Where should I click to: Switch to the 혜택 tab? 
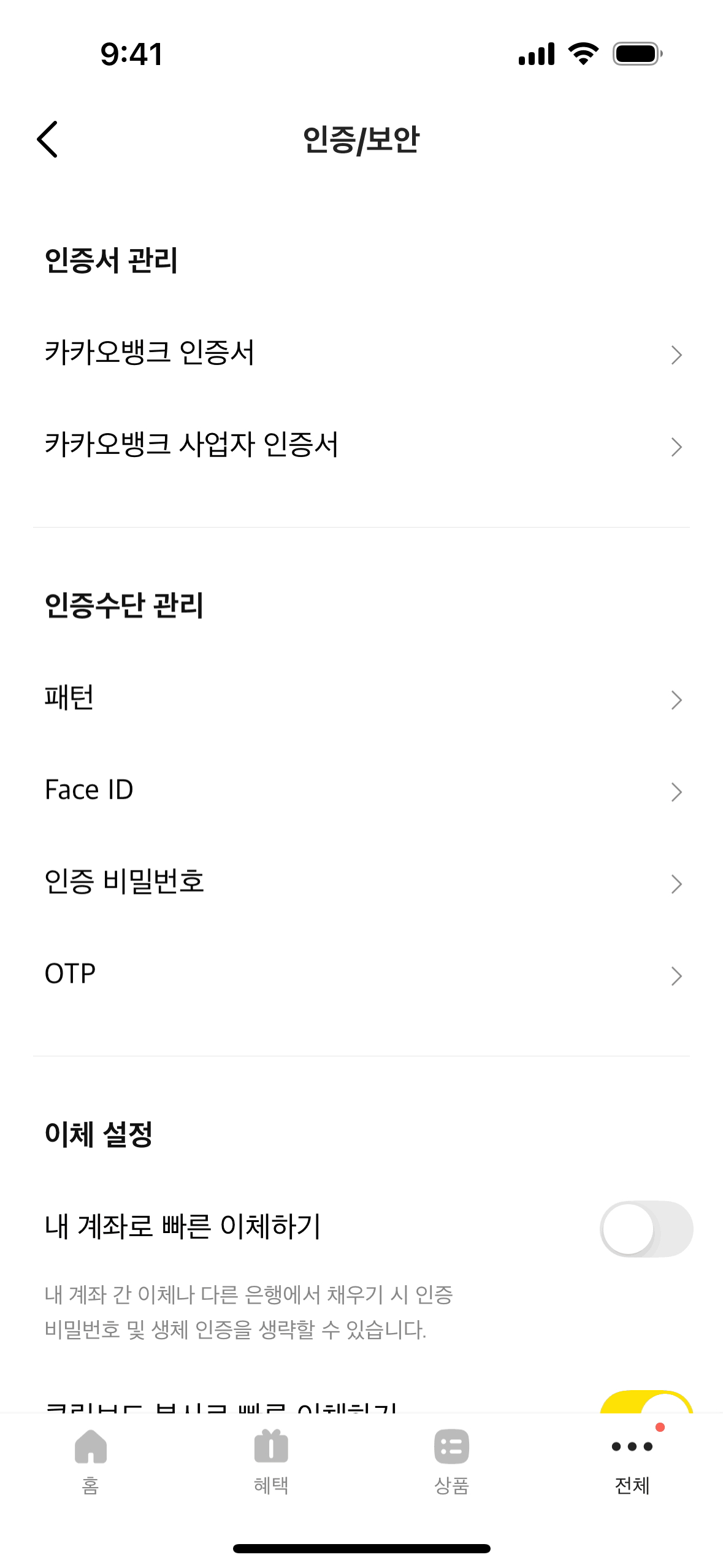pyautogui.click(x=271, y=1461)
